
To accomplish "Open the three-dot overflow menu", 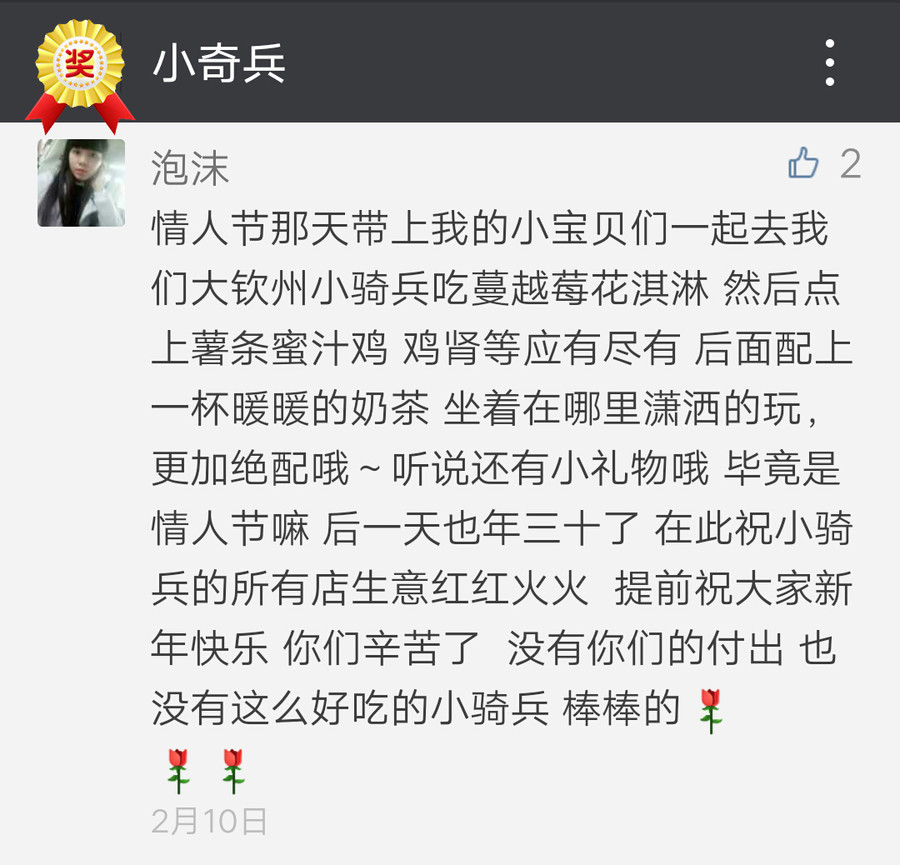I will pos(830,63).
